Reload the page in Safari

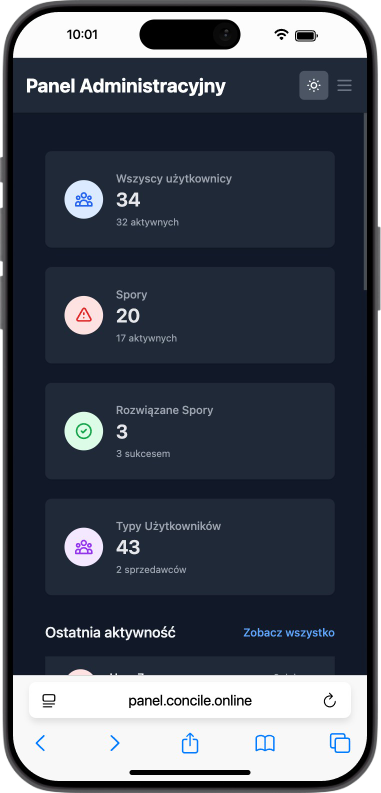(329, 700)
